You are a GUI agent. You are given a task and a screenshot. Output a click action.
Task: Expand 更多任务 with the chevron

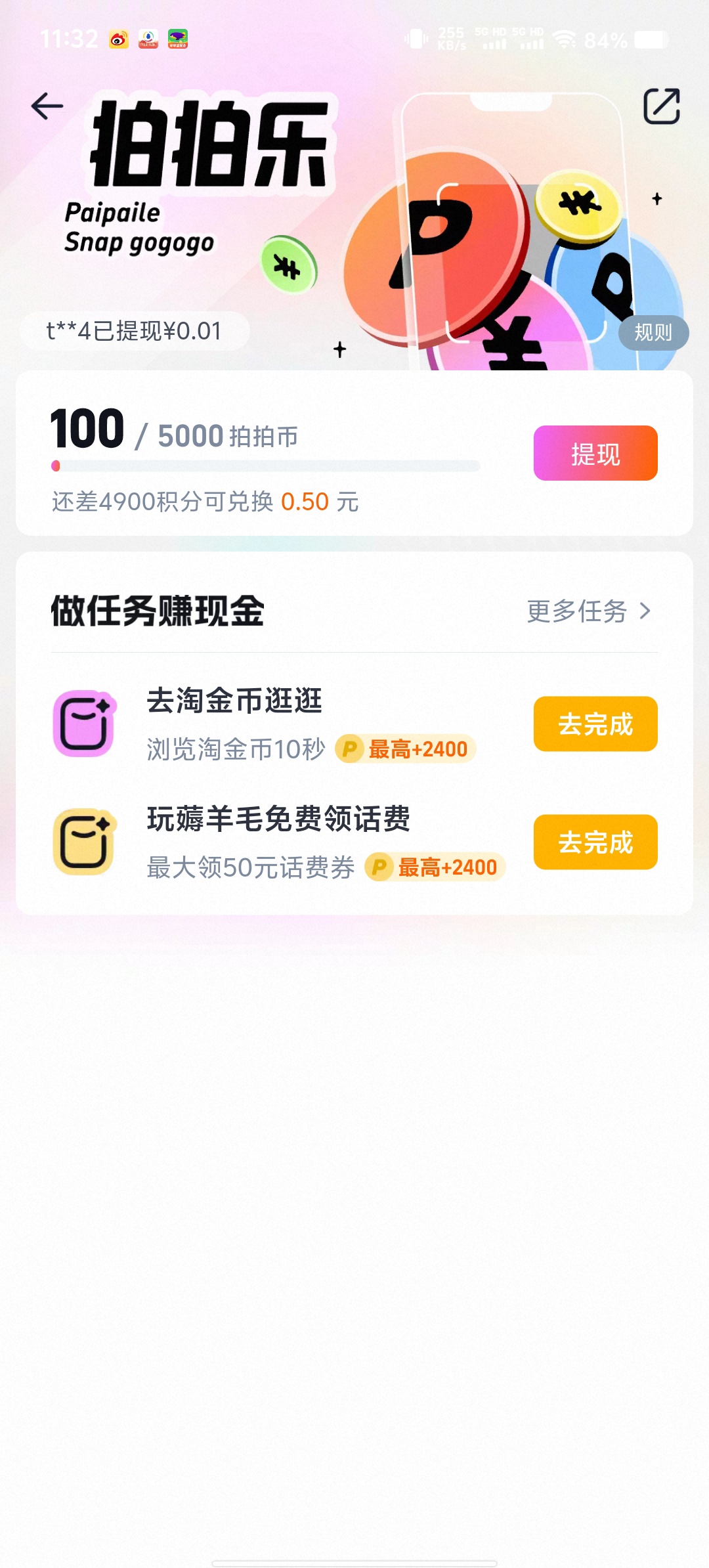click(586, 611)
